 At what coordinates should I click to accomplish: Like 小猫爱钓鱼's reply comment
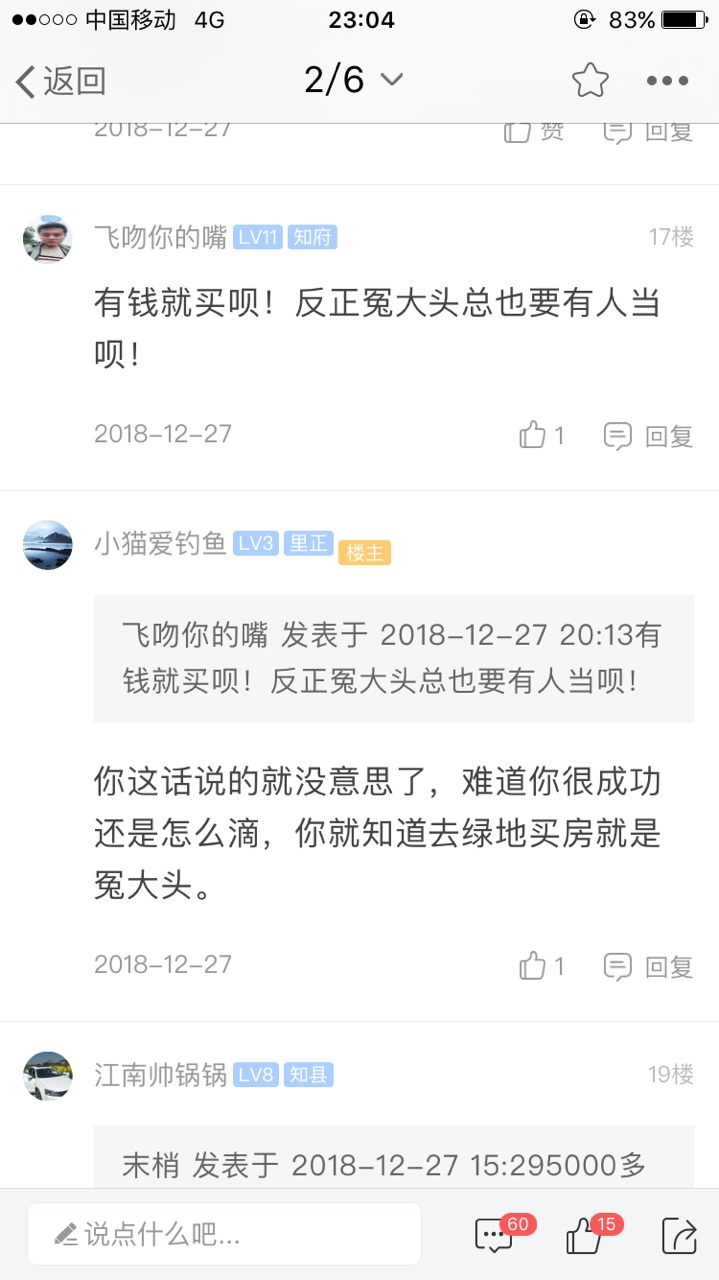(x=541, y=966)
